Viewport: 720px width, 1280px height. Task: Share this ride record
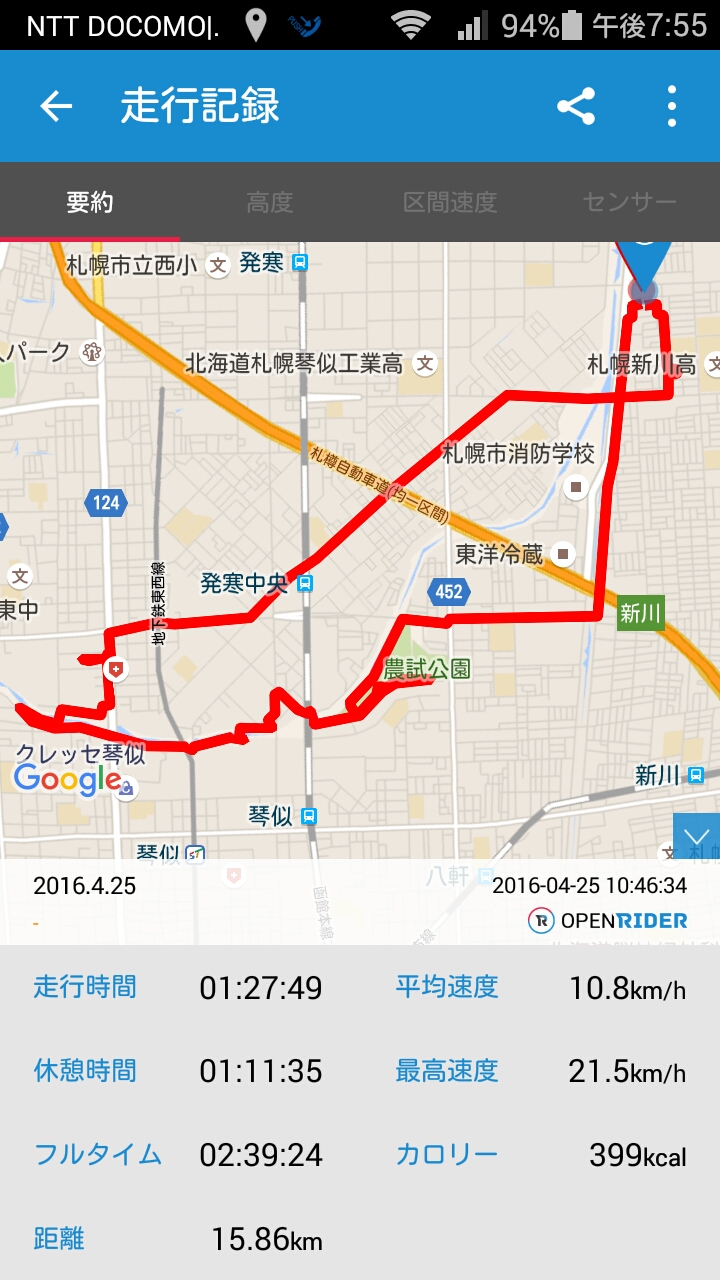(x=576, y=106)
